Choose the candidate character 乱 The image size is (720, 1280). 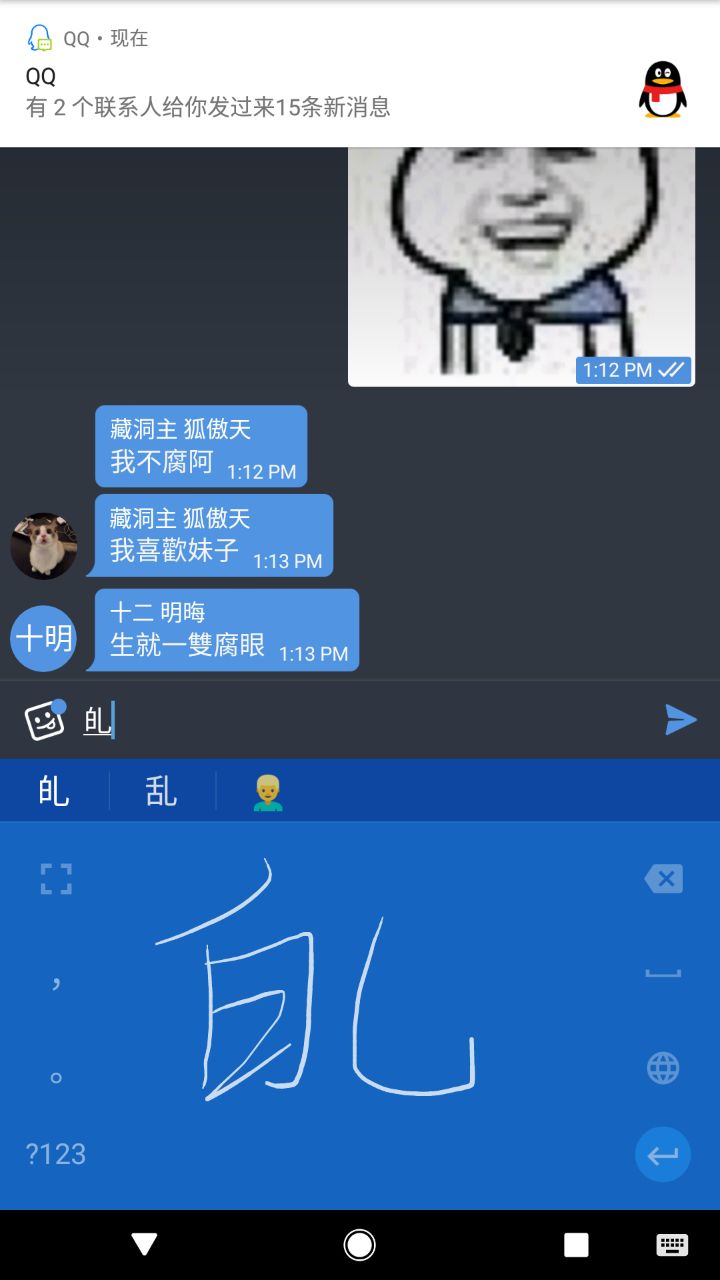(x=162, y=792)
